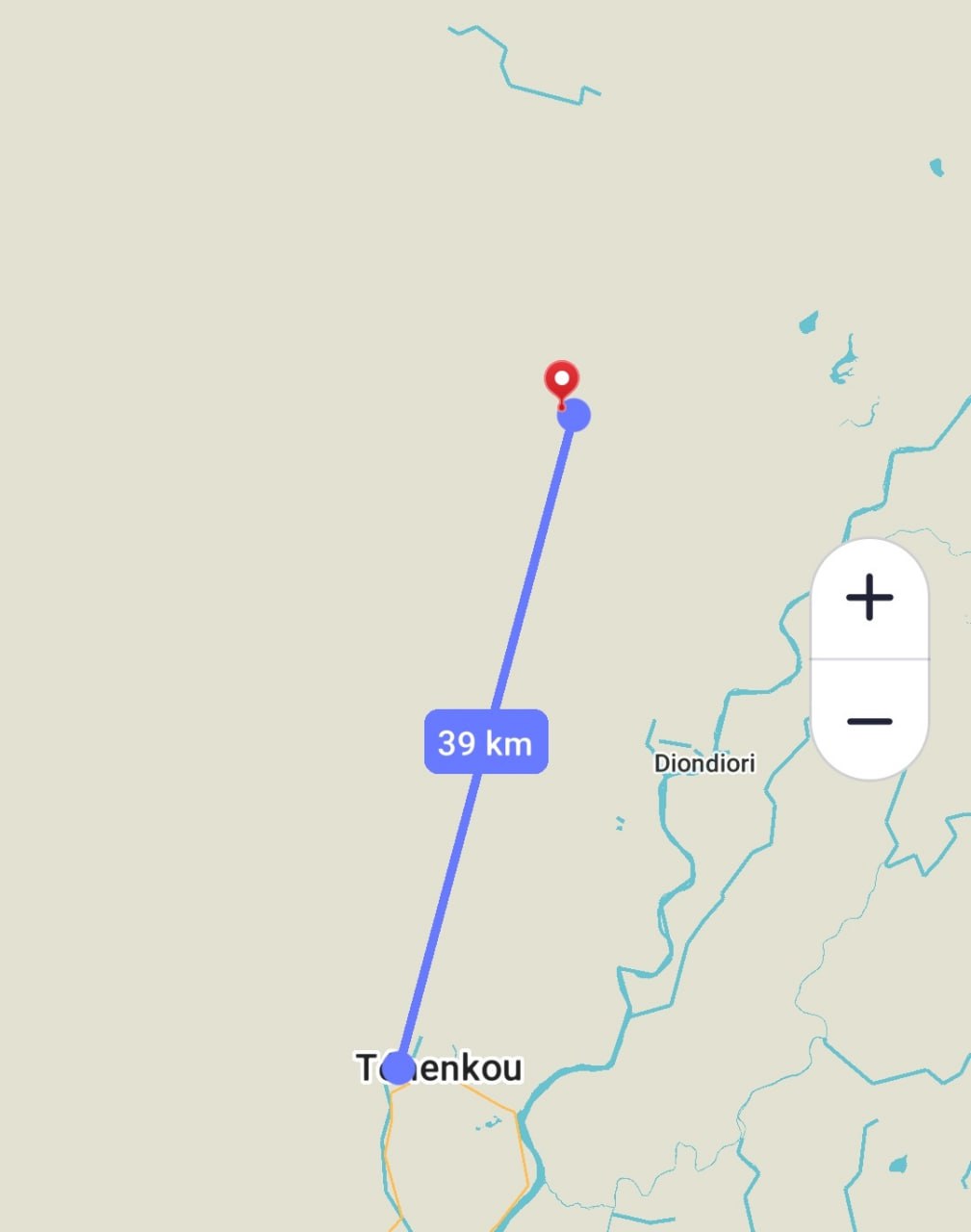This screenshot has height=1232, width=971.
Task: Select the red location pin
Action: click(x=562, y=381)
